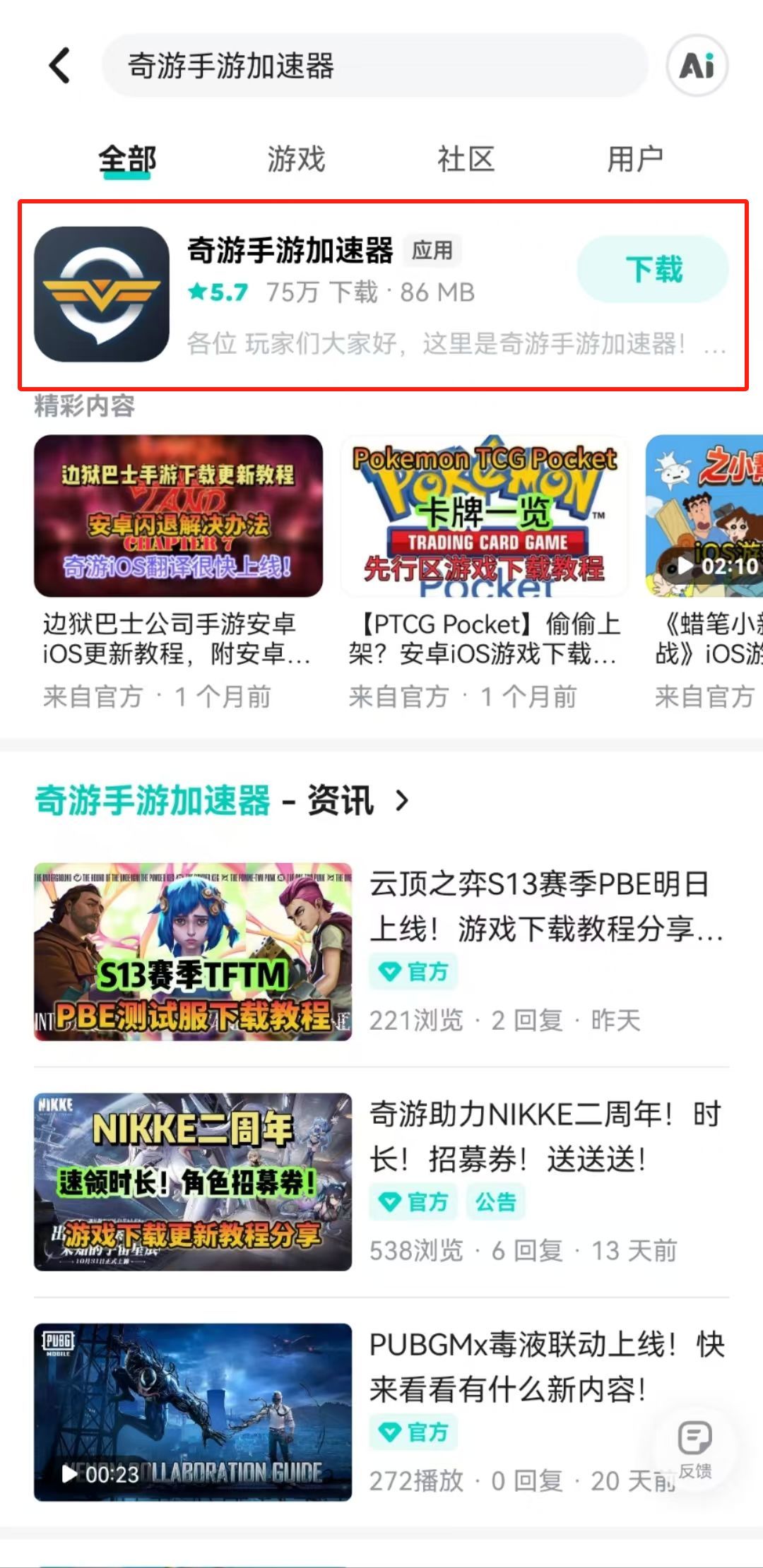Switch to the 社区 tab

(466, 159)
